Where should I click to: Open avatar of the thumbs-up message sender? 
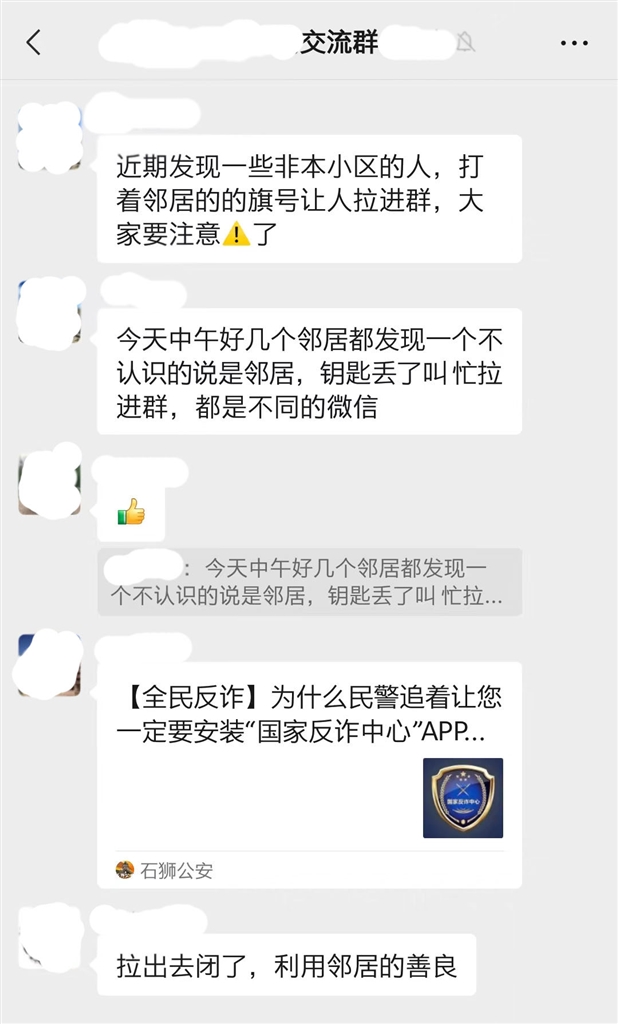pyautogui.click(x=49, y=484)
